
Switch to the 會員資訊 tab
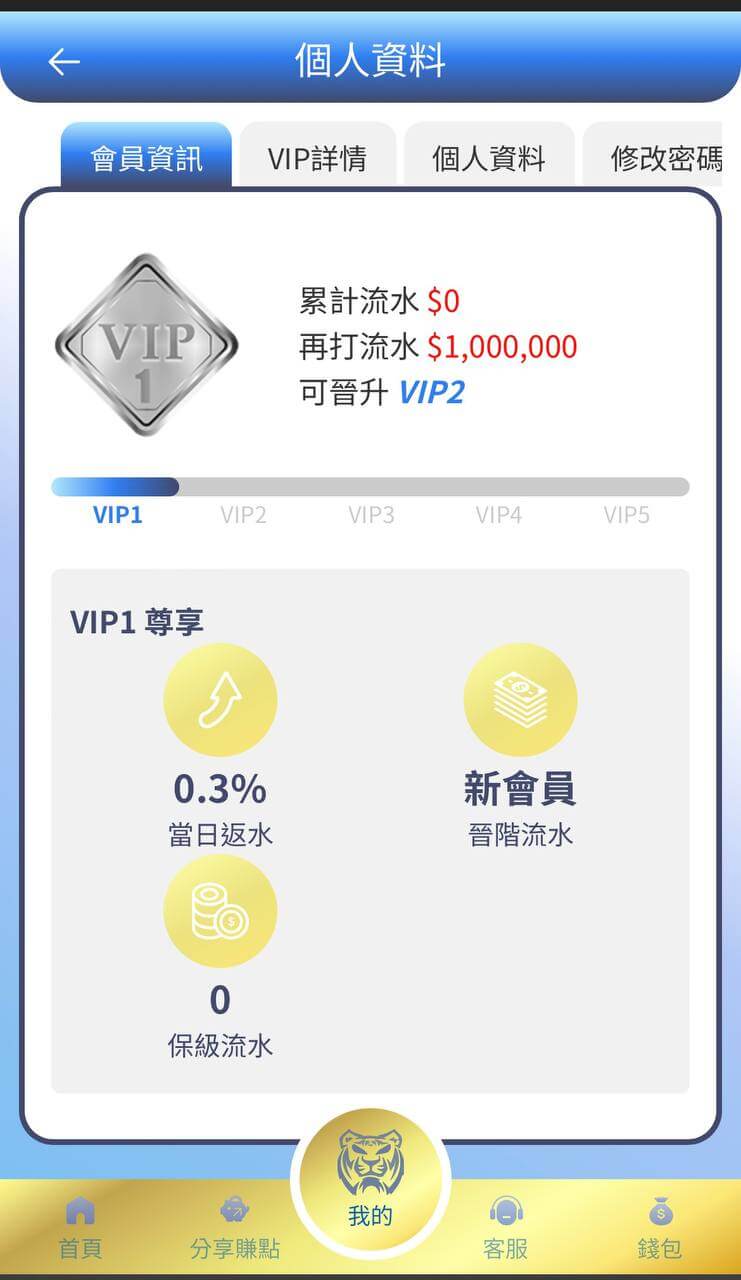146,156
